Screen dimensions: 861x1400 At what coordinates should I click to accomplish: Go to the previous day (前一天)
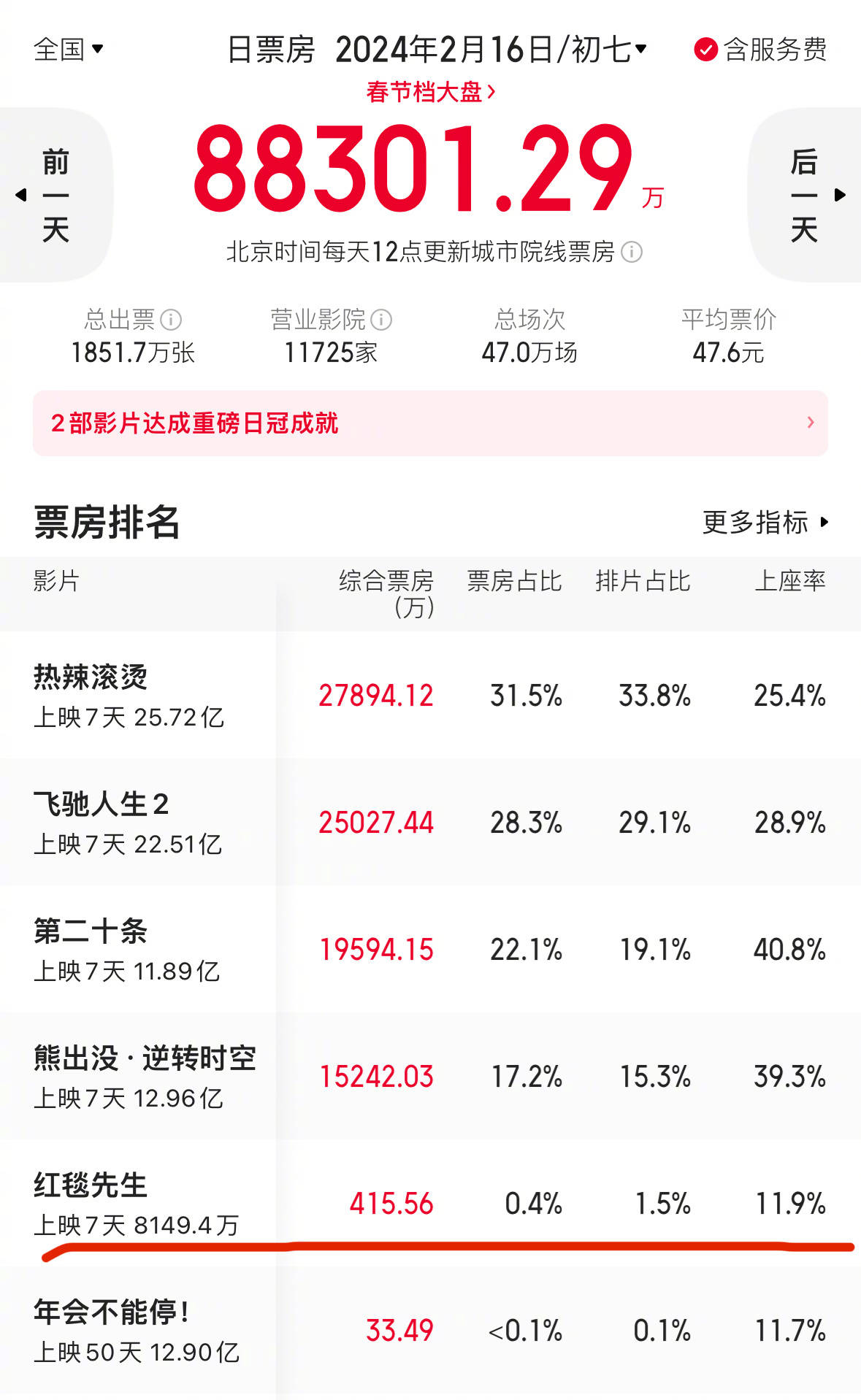pos(56,195)
